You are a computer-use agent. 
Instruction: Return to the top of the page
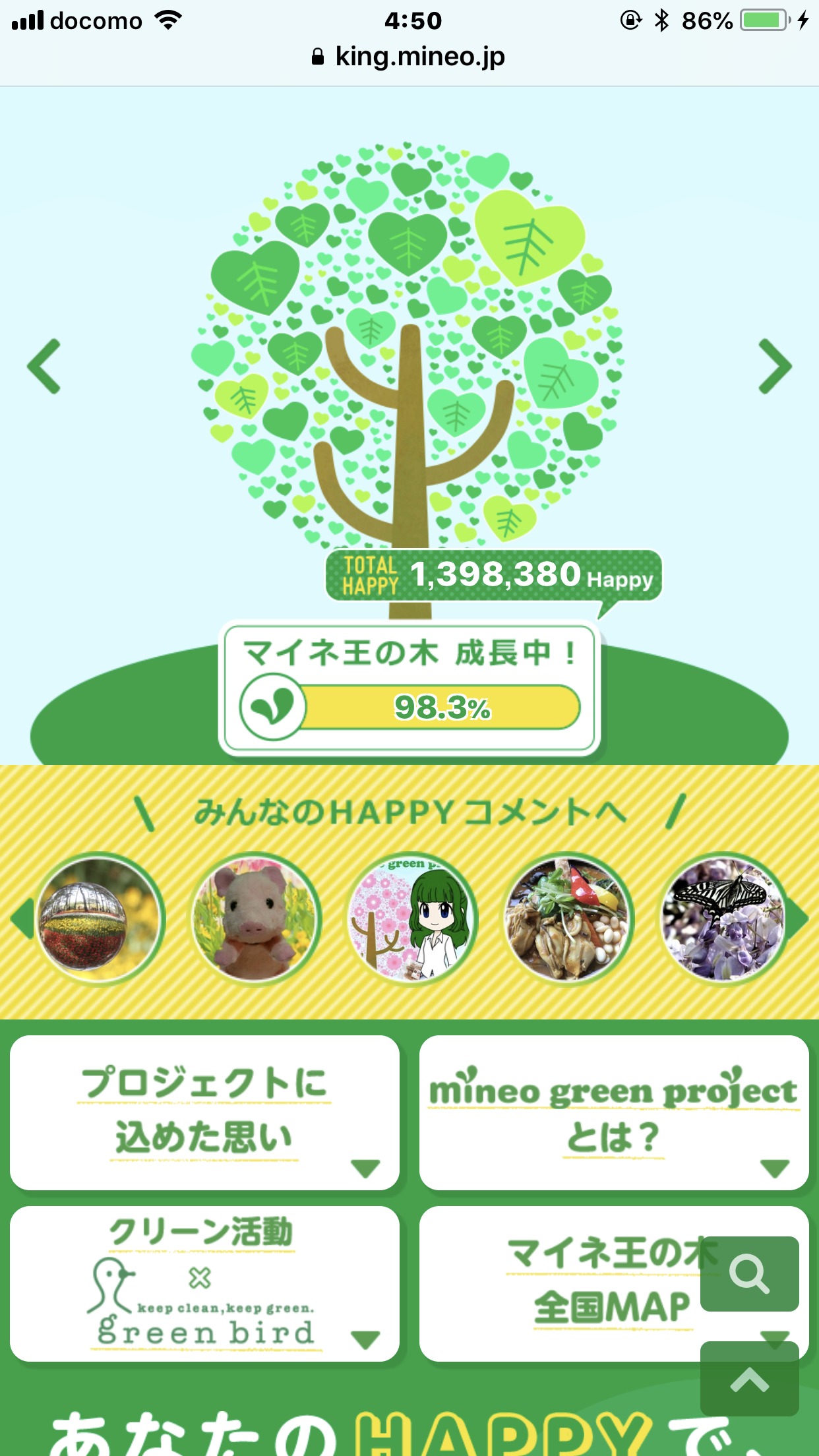click(x=749, y=1378)
